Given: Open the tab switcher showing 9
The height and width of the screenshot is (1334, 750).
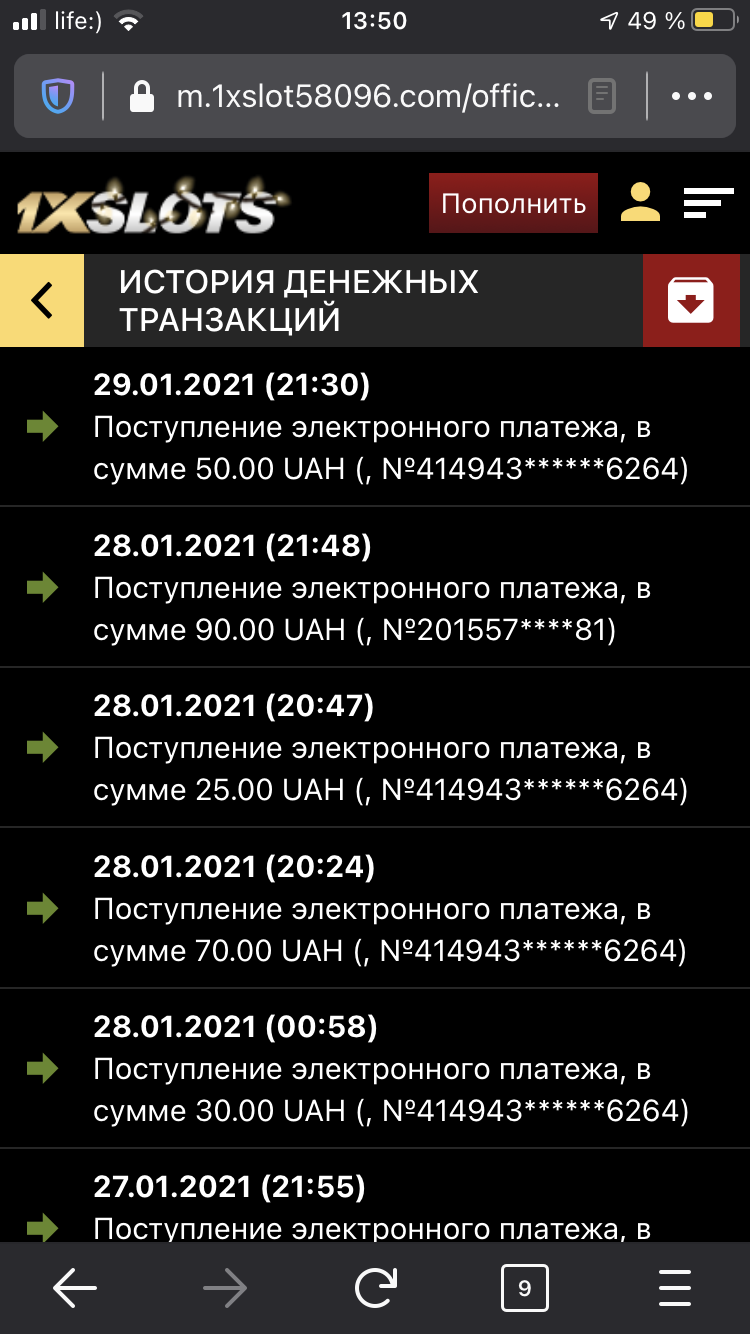Looking at the screenshot, I should pyautogui.click(x=525, y=1288).
